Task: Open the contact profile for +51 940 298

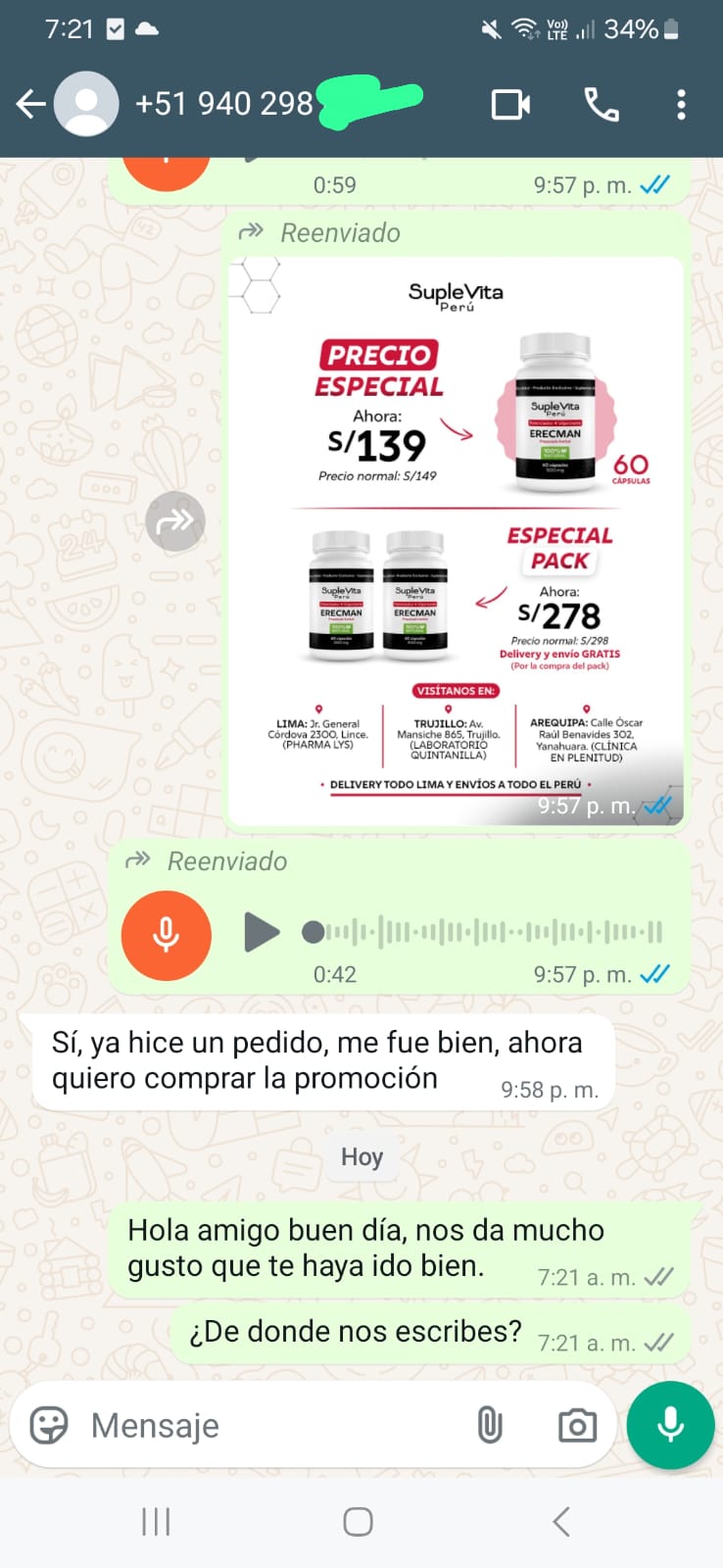Action: (x=225, y=104)
